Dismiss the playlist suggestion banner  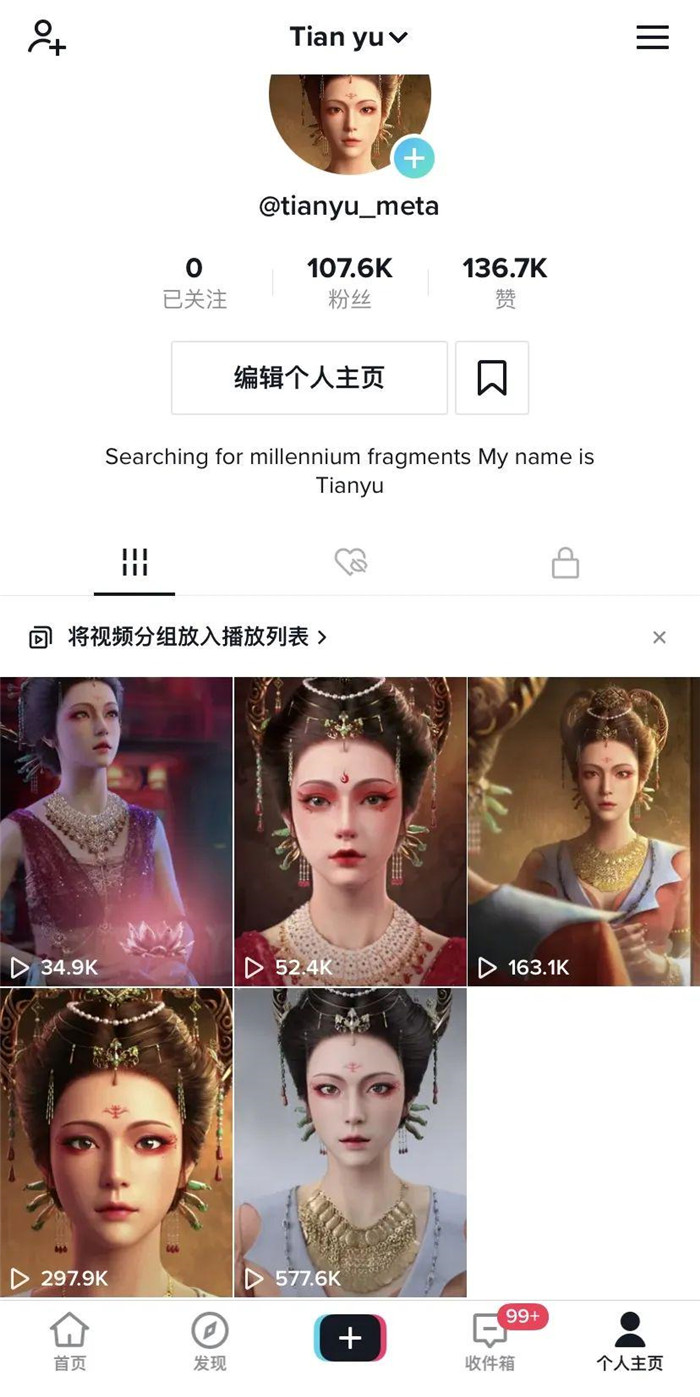point(659,637)
